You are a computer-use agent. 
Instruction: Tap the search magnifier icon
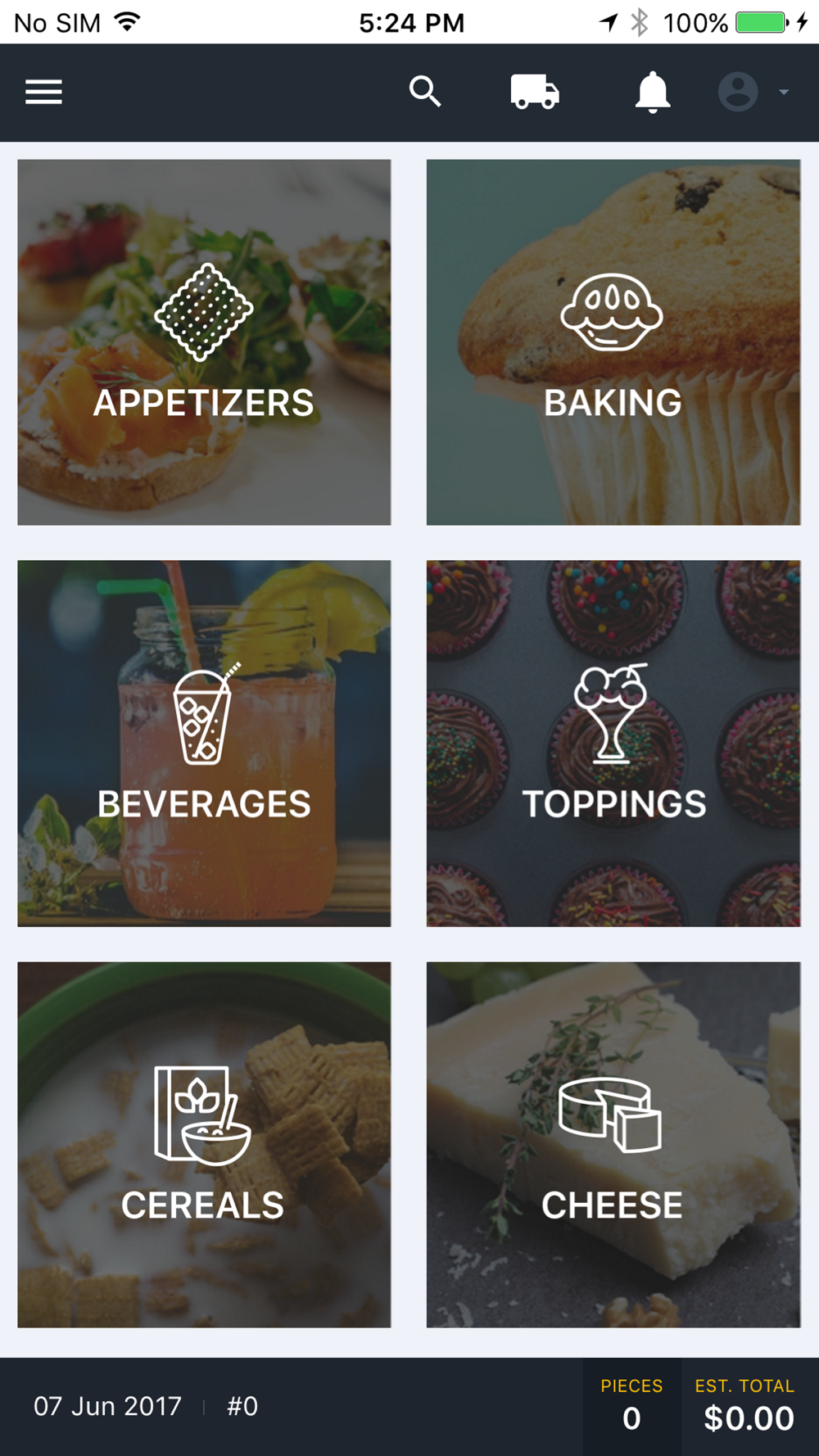[x=425, y=92]
